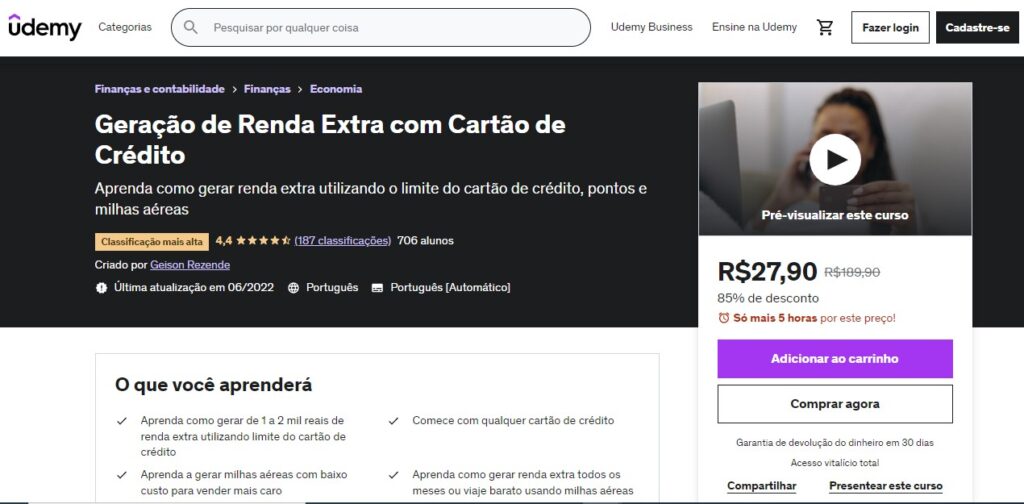Open the Economia breadcrumb
1024x504 pixels.
coord(336,89)
